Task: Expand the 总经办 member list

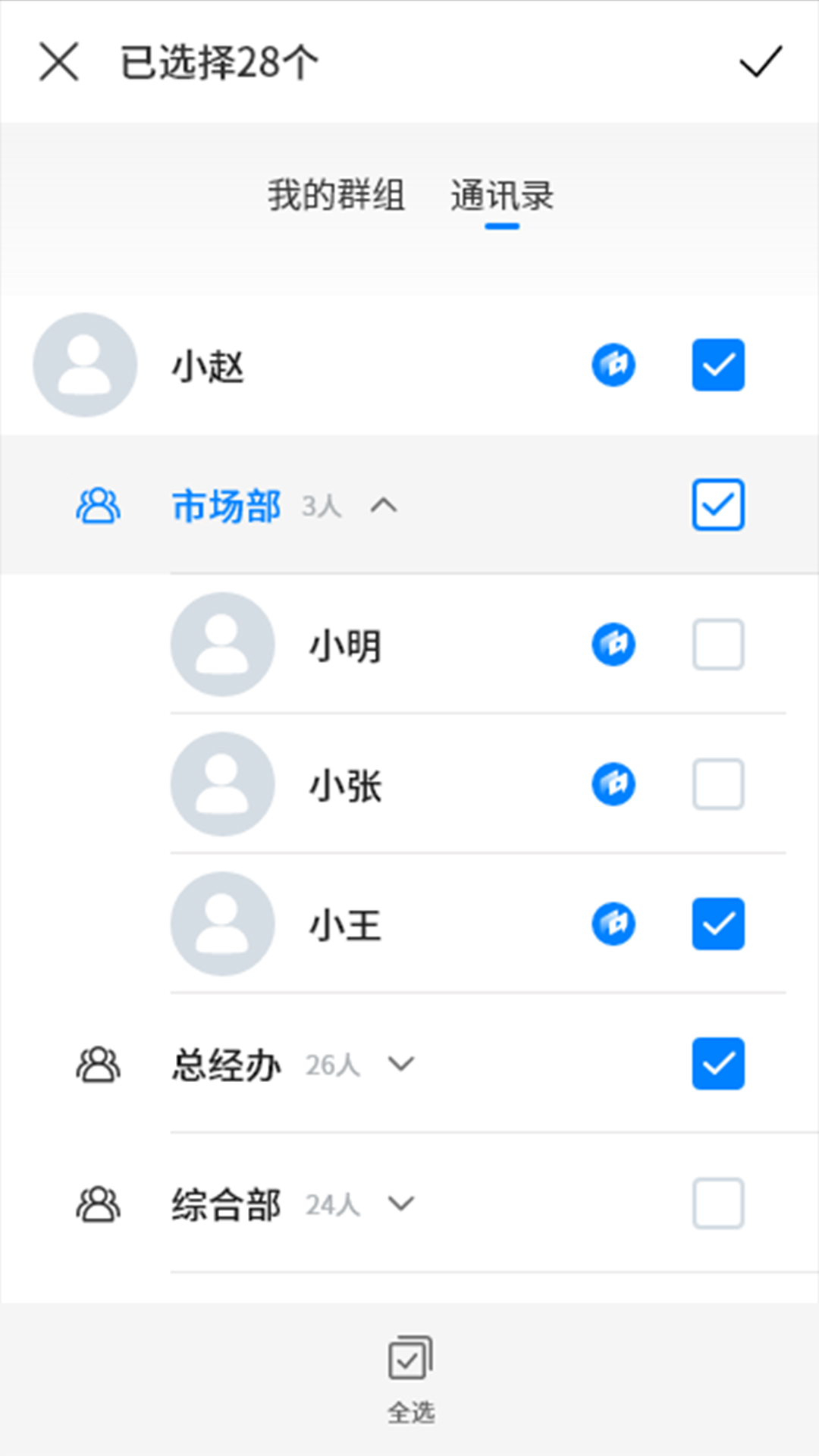Action: (x=401, y=1064)
